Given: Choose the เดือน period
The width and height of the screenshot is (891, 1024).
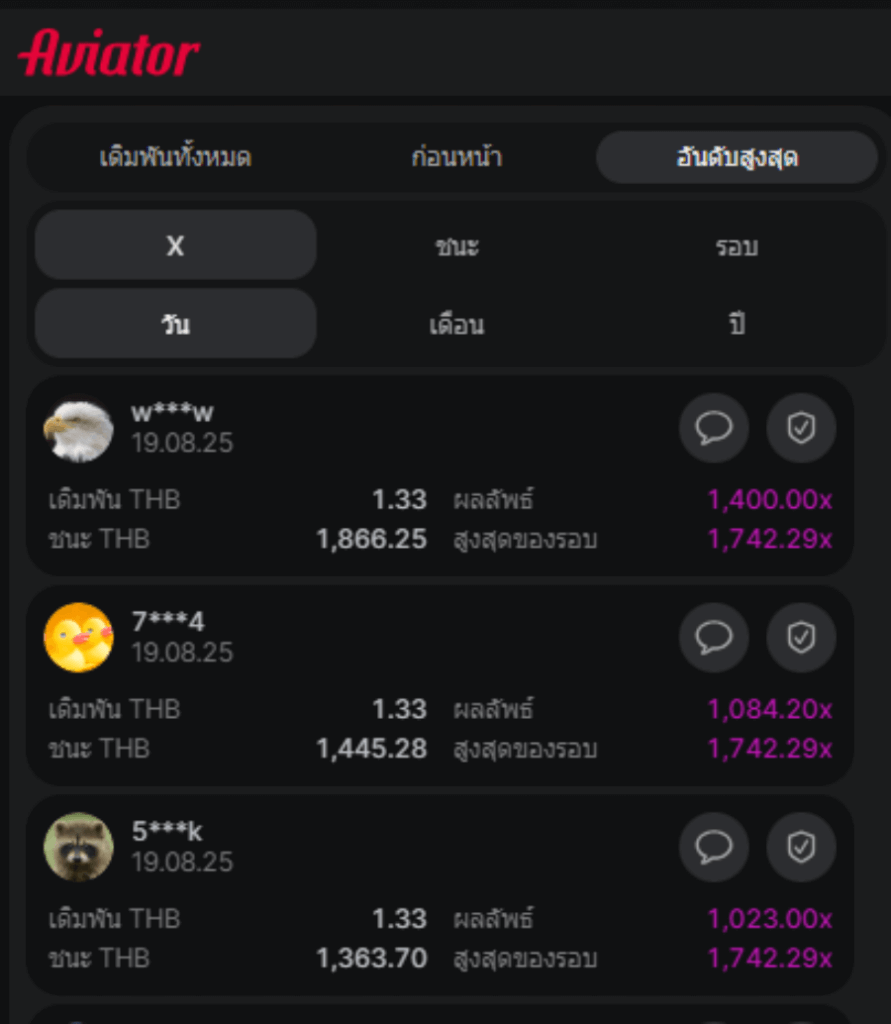Looking at the screenshot, I should click(456, 324).
